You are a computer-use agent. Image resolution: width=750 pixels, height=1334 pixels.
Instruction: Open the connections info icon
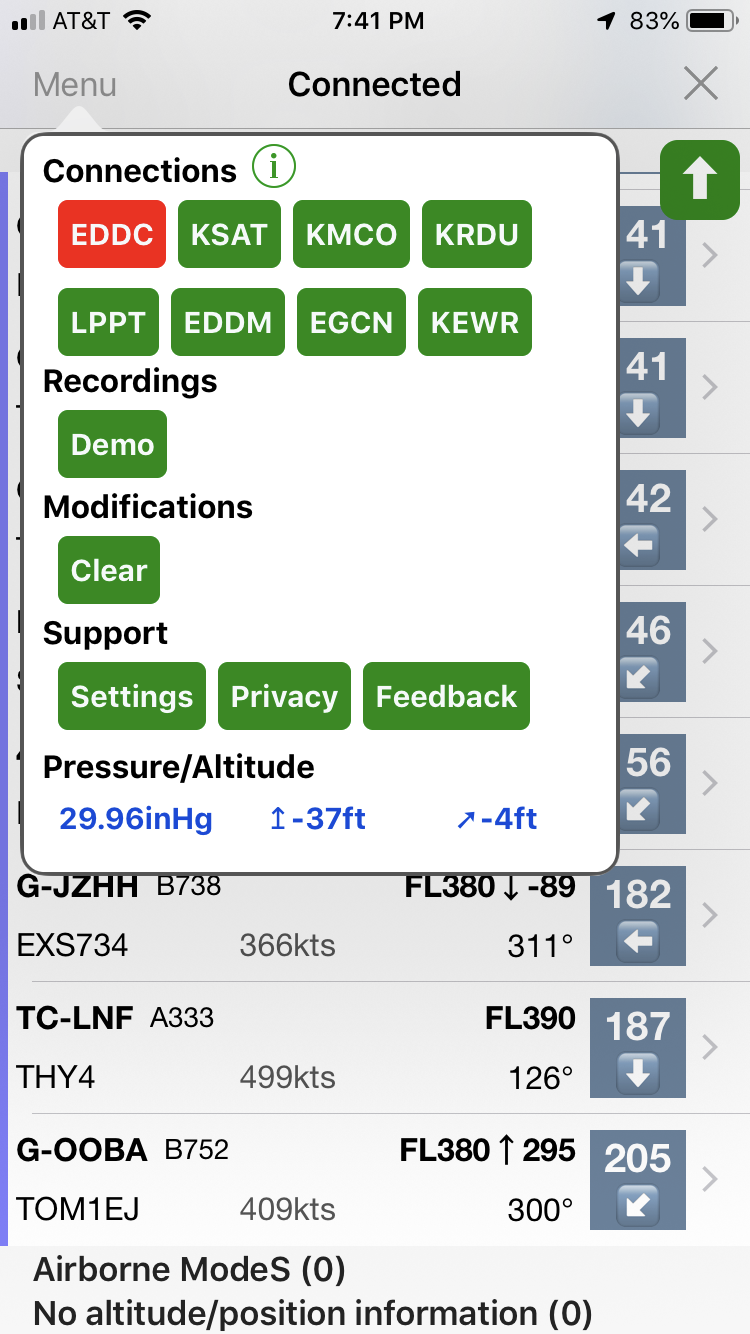click(x=273, y=167)
